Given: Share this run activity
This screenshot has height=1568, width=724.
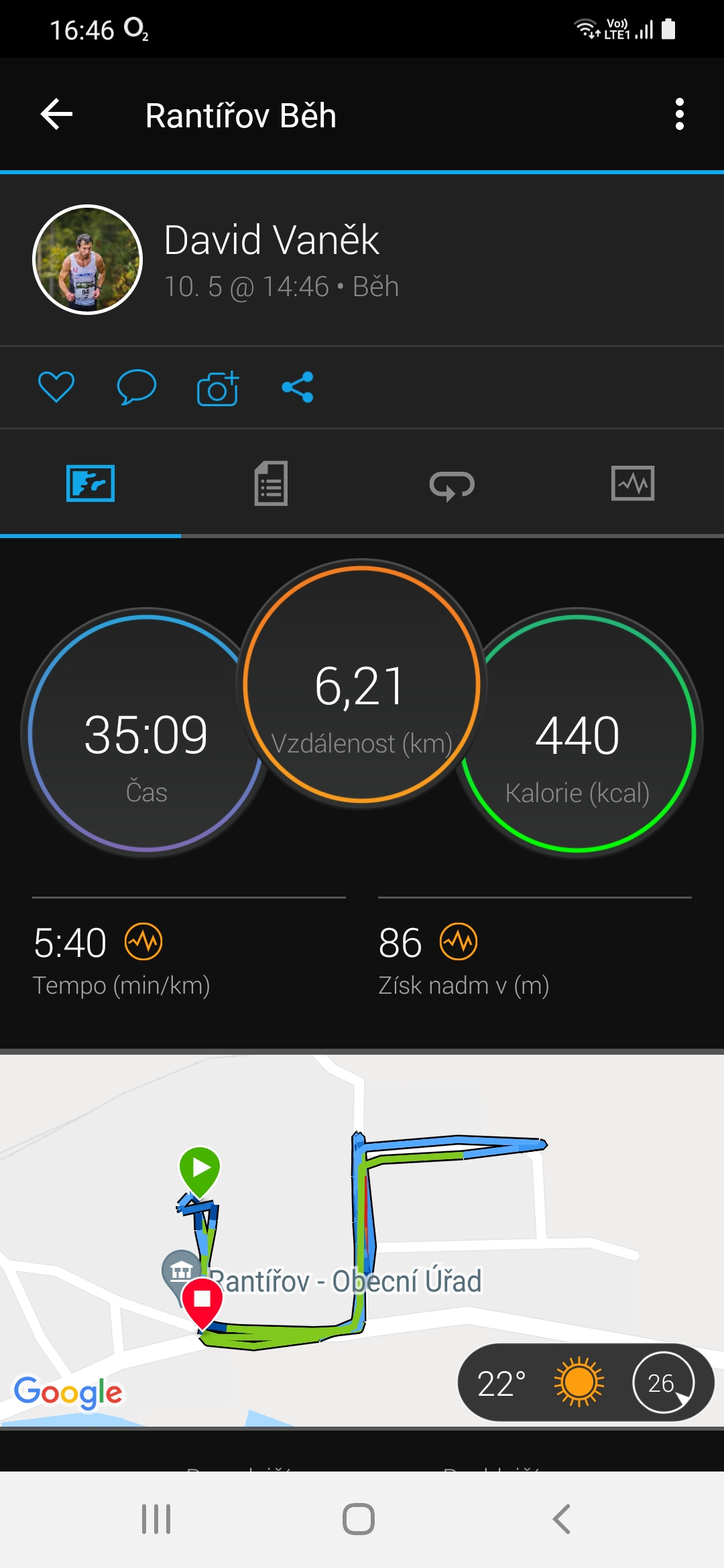Looking at the screenshot, I should tap(298, 387).
